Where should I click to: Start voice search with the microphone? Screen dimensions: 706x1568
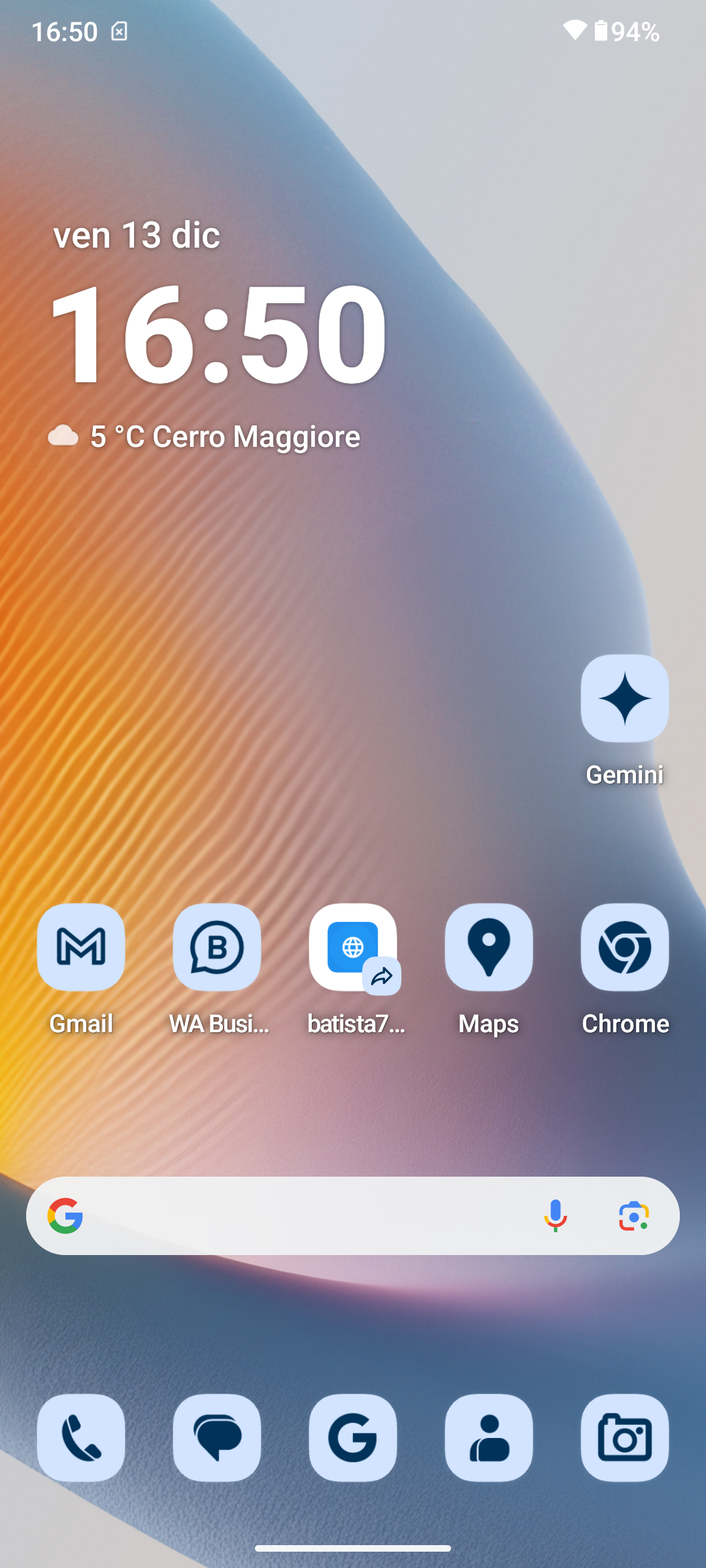point(555,1216)
